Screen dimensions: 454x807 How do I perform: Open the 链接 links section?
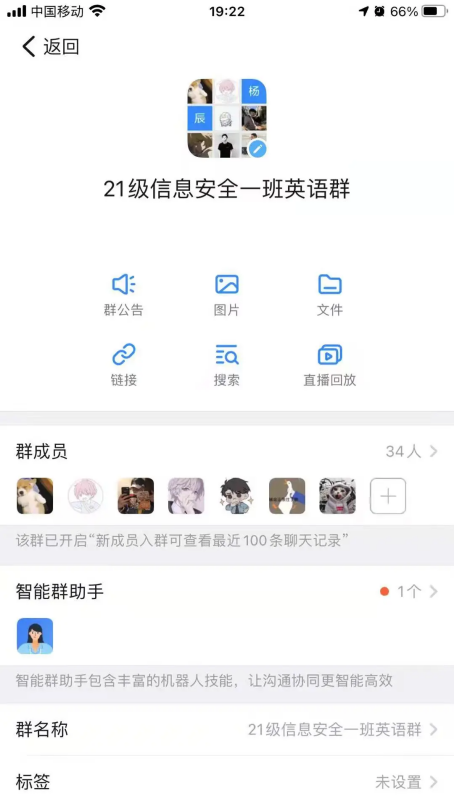124,364
